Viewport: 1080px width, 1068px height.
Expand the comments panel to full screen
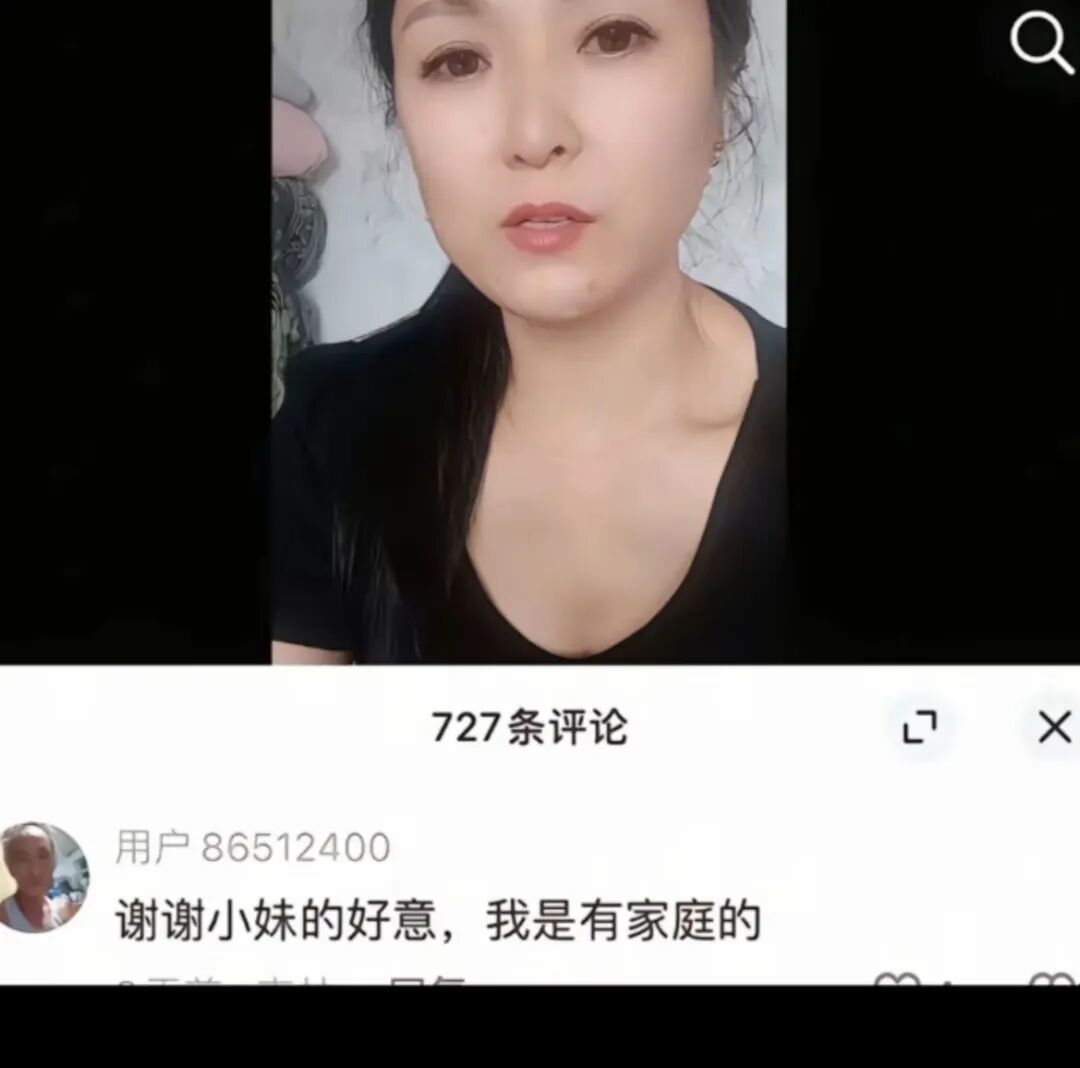click(920, 727)
